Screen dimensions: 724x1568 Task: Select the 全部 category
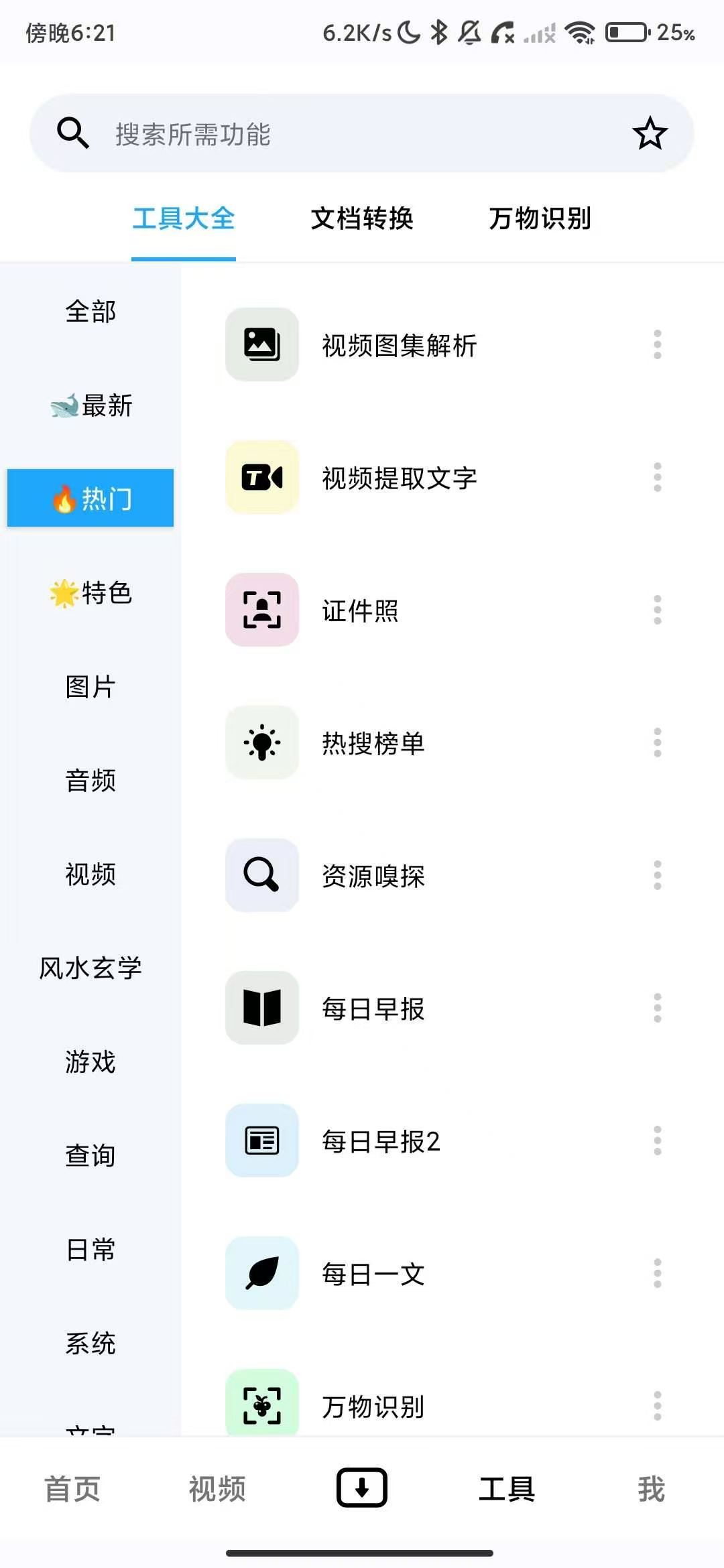(x=90, y=312)
